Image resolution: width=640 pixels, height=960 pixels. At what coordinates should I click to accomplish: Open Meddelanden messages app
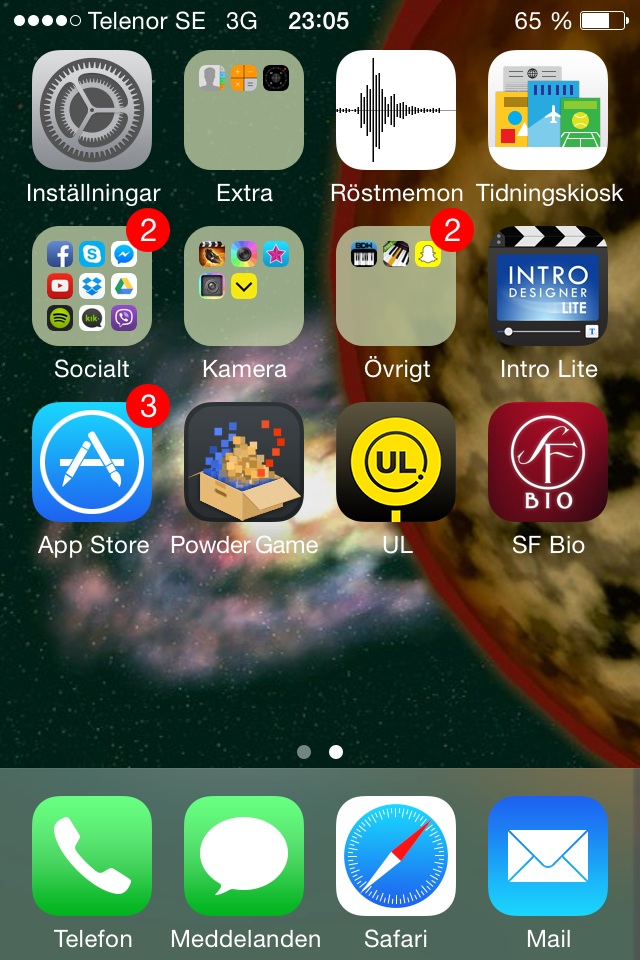pos(244,856)
